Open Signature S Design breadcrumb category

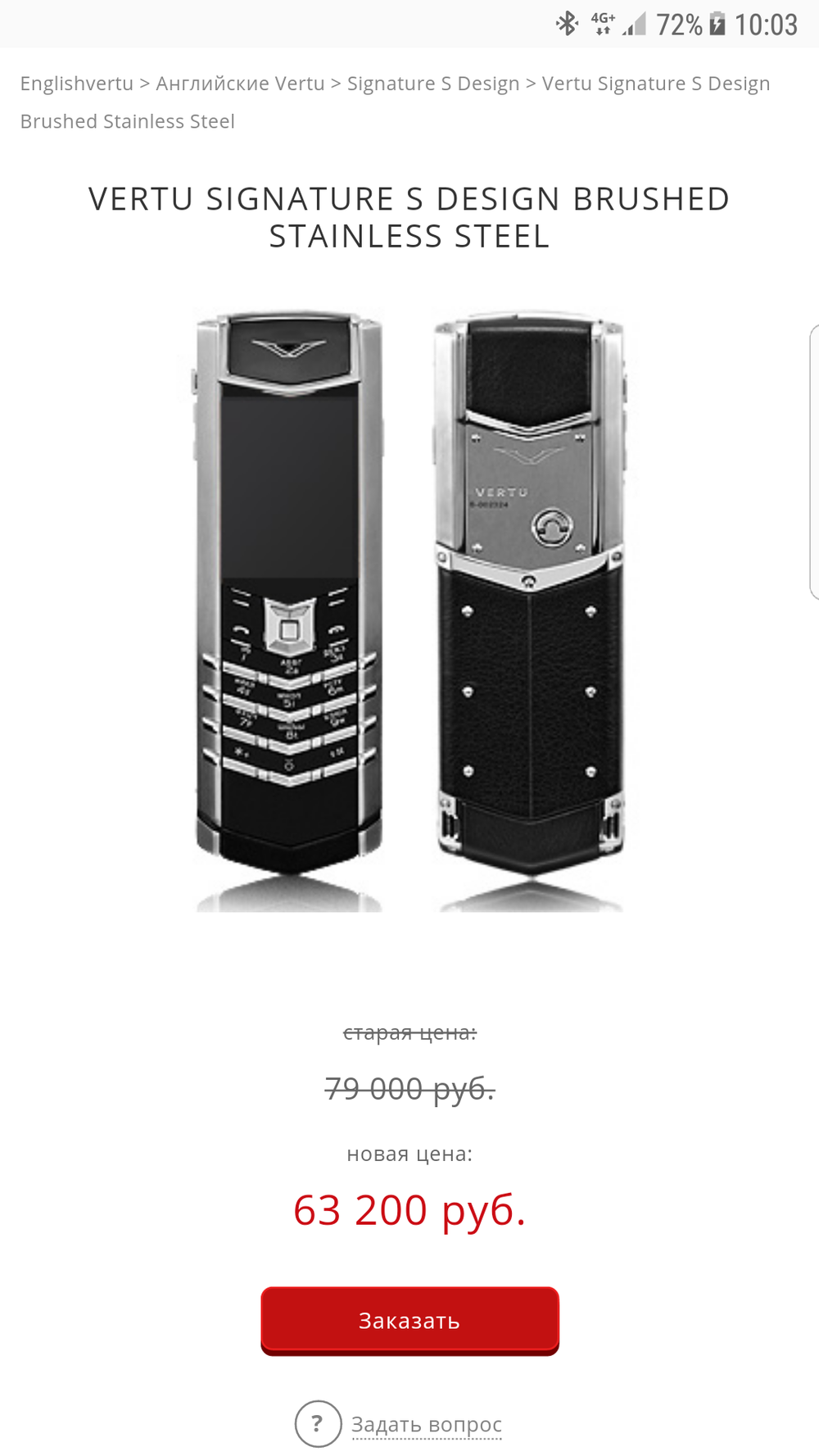[x=433, y=84]
